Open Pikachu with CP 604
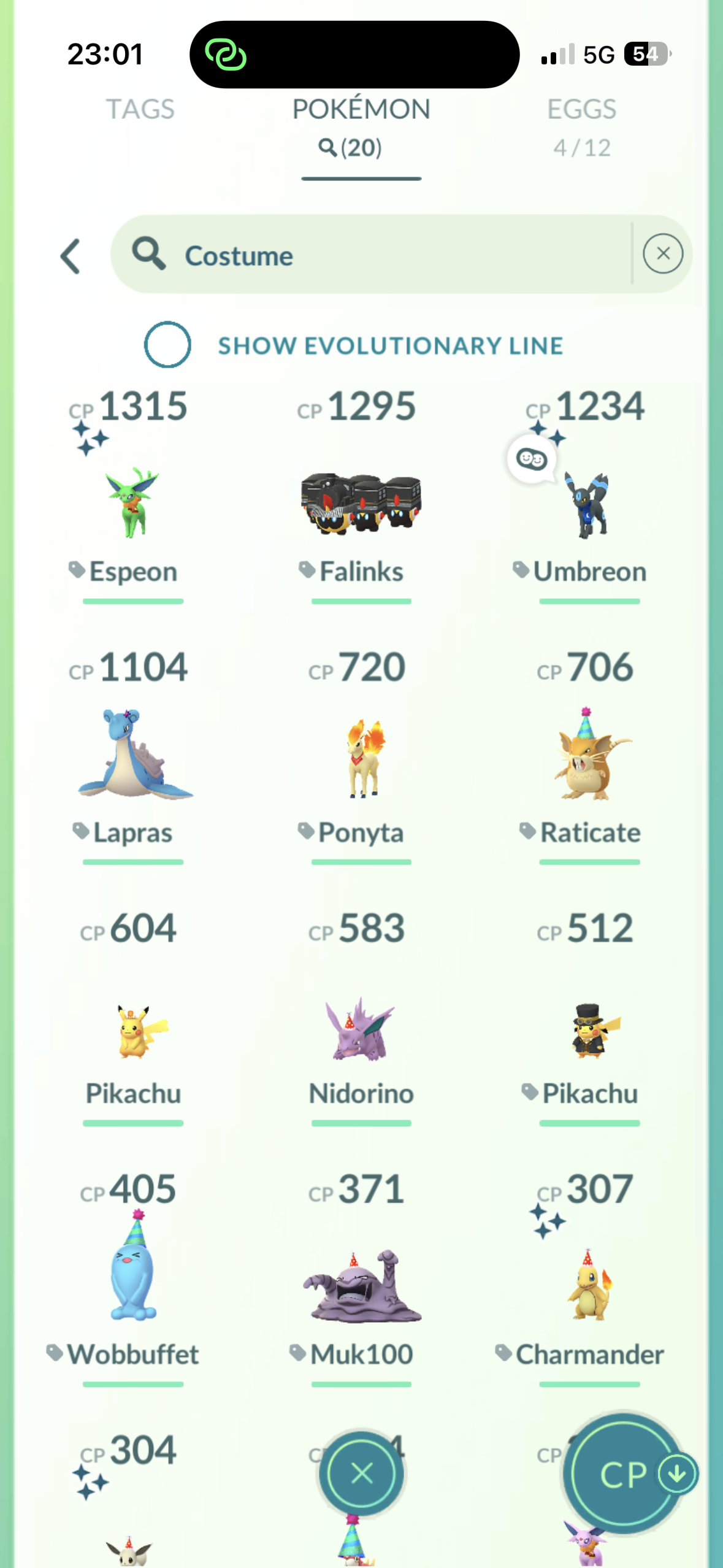This screenshot has width=723, height=1568. coord(132,1031)
